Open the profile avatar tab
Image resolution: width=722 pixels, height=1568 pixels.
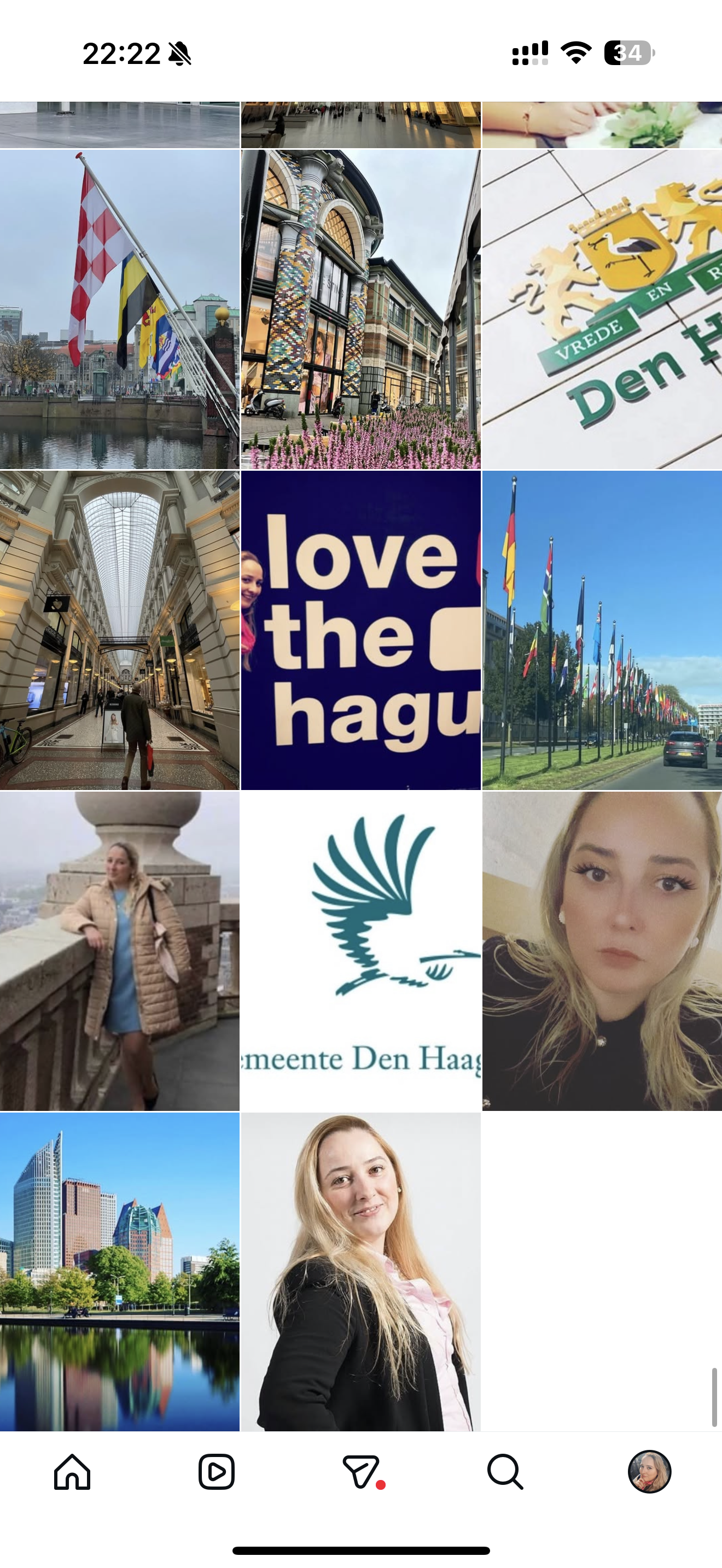pyautogui.click(x=650, y=1472)
